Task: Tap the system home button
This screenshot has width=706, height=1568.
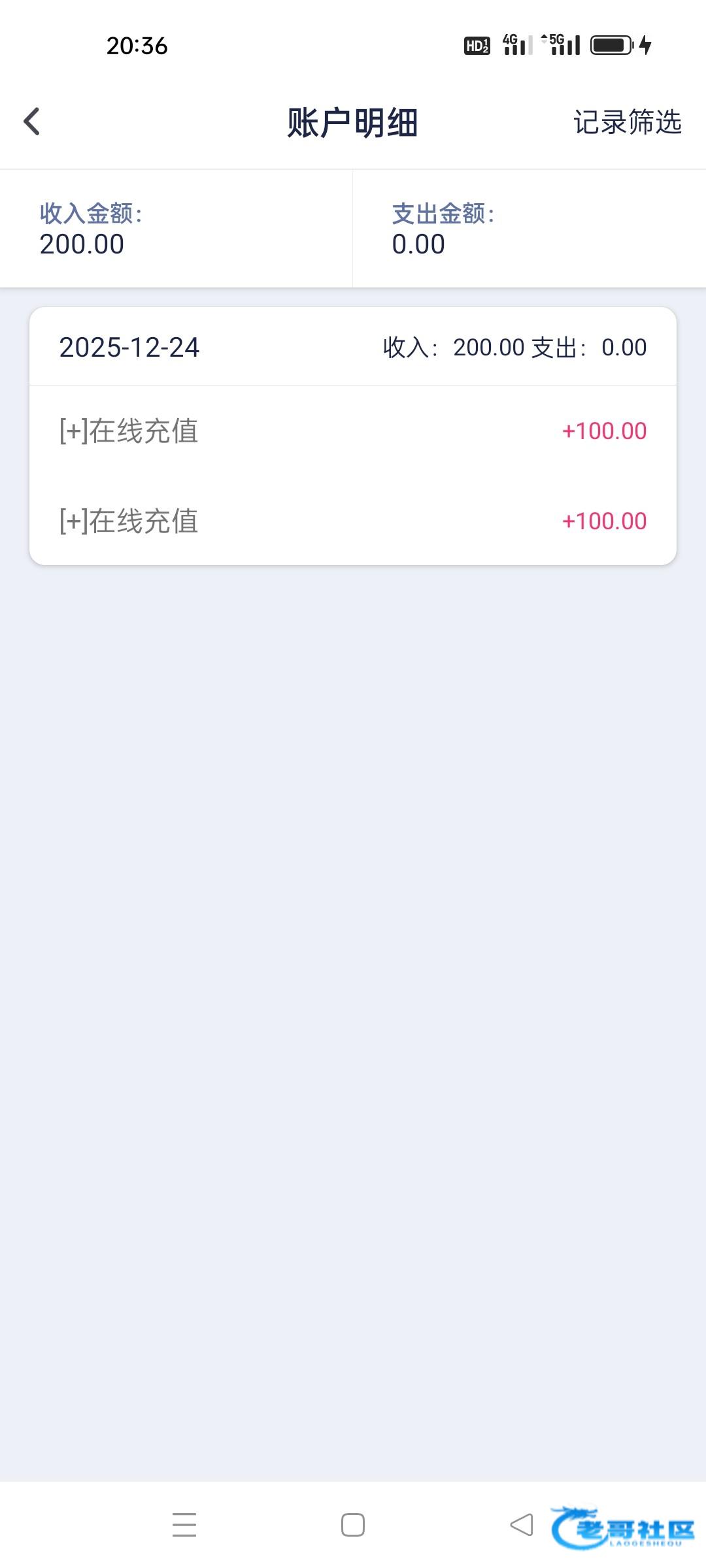Action: click(353, 1525)
